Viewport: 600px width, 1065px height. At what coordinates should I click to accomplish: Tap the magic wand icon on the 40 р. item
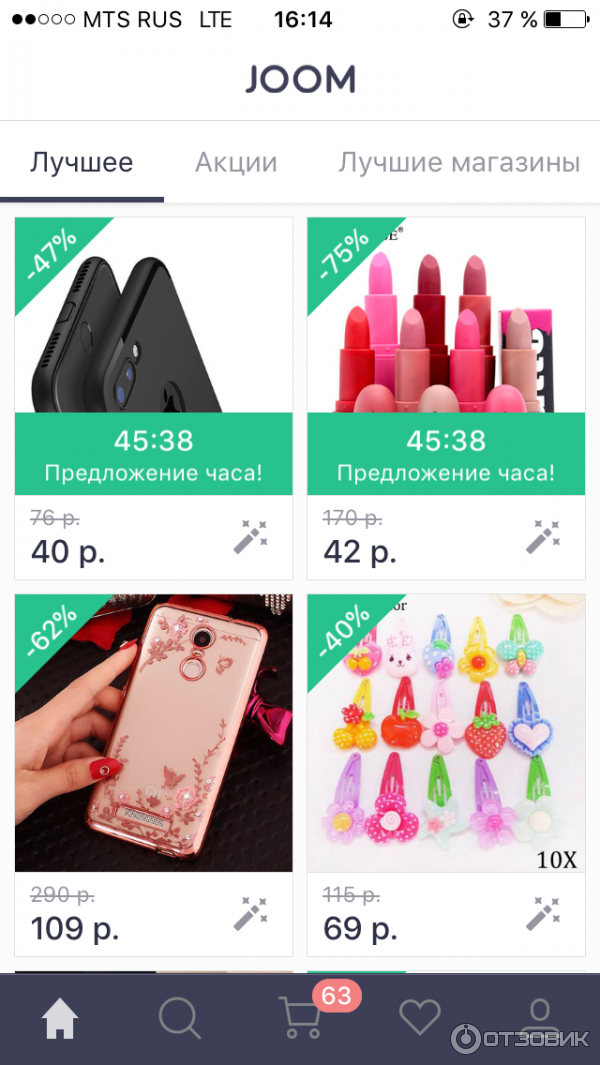tap(250, 537)
